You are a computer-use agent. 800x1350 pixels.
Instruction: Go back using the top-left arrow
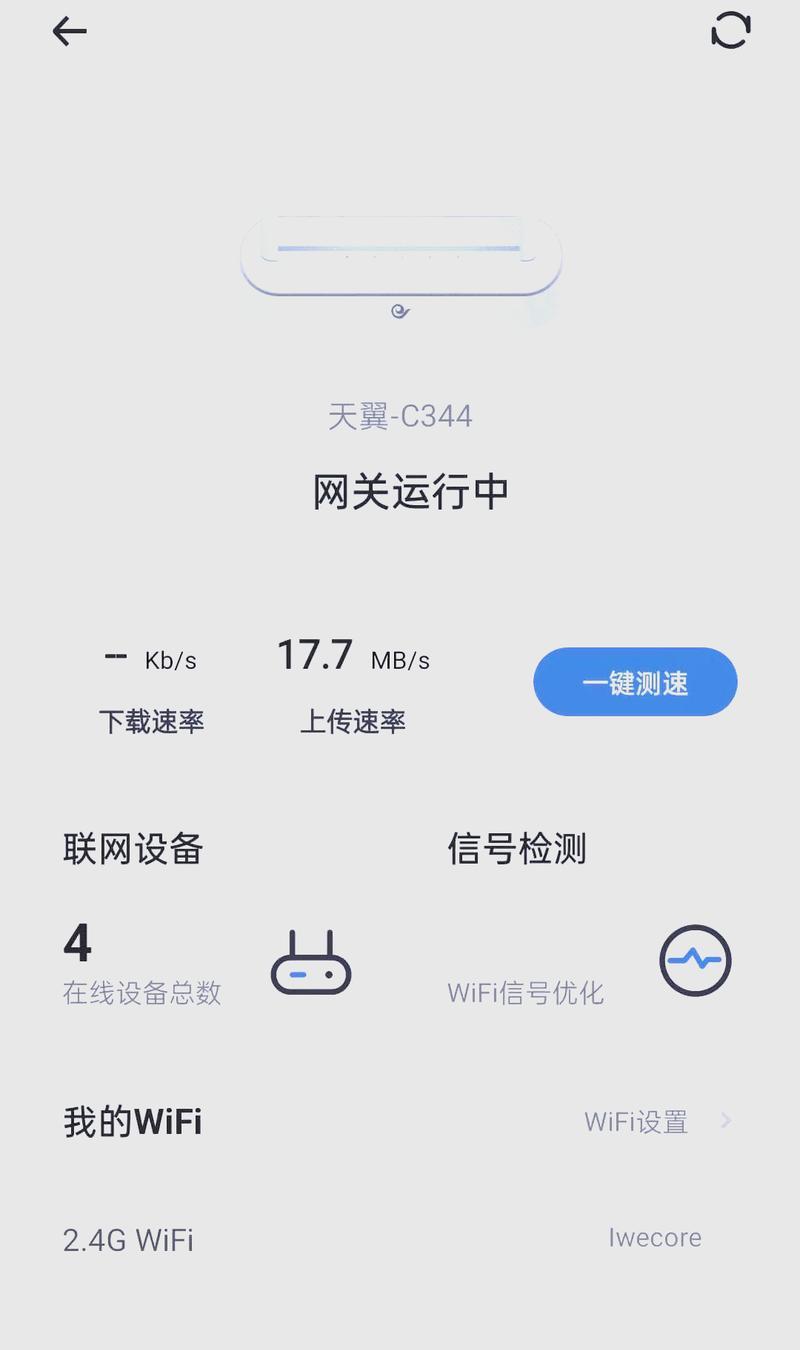69,31
